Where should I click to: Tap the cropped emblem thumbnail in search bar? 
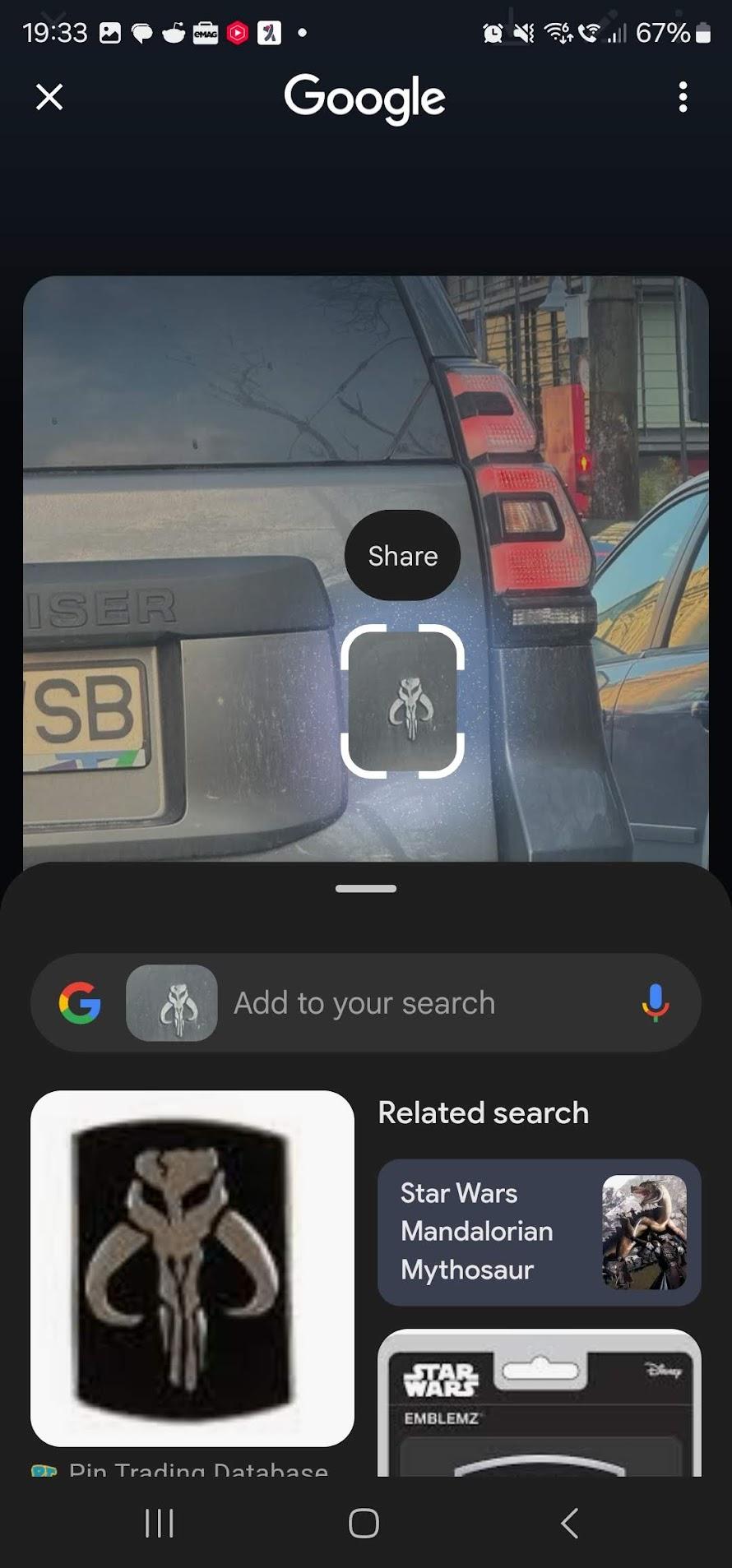pyautogui.click(x=172, y=1003)
